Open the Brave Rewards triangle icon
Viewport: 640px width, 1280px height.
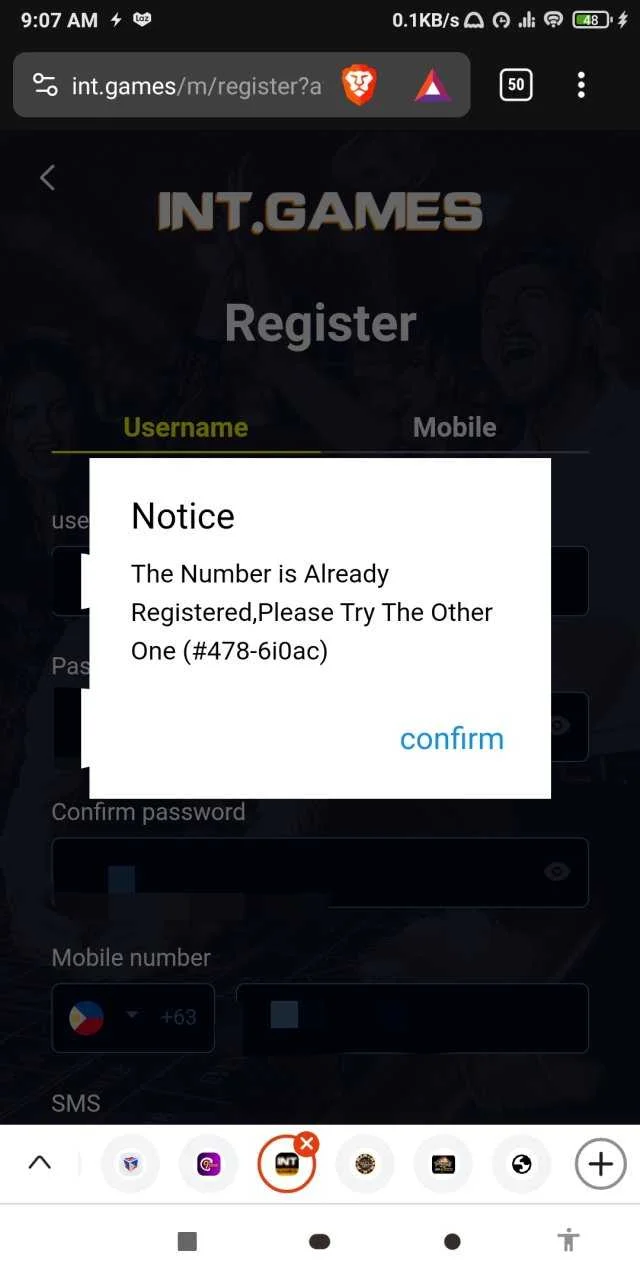click(x=433, y=86)
